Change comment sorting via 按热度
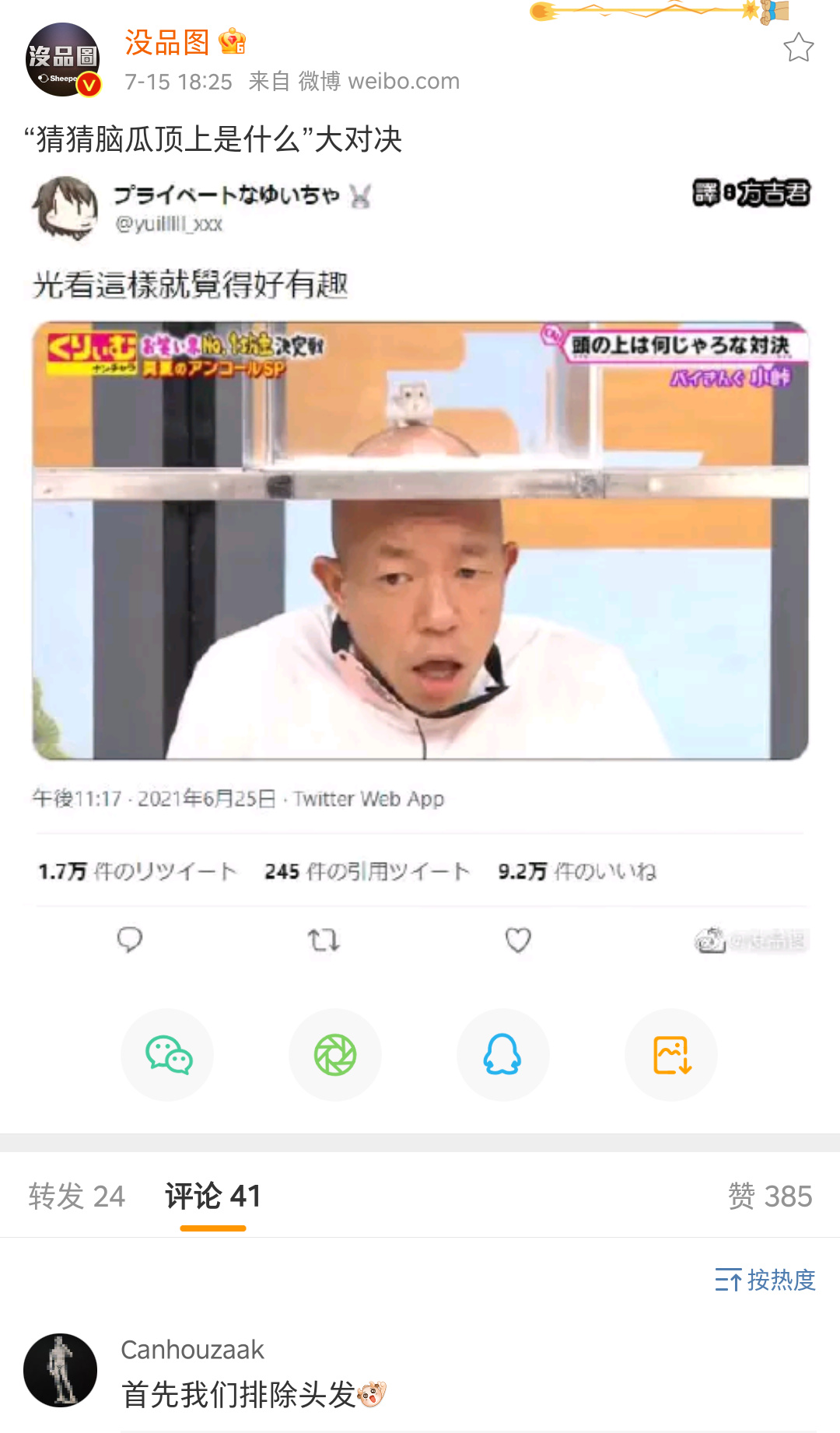 (x=765, y=1280)
